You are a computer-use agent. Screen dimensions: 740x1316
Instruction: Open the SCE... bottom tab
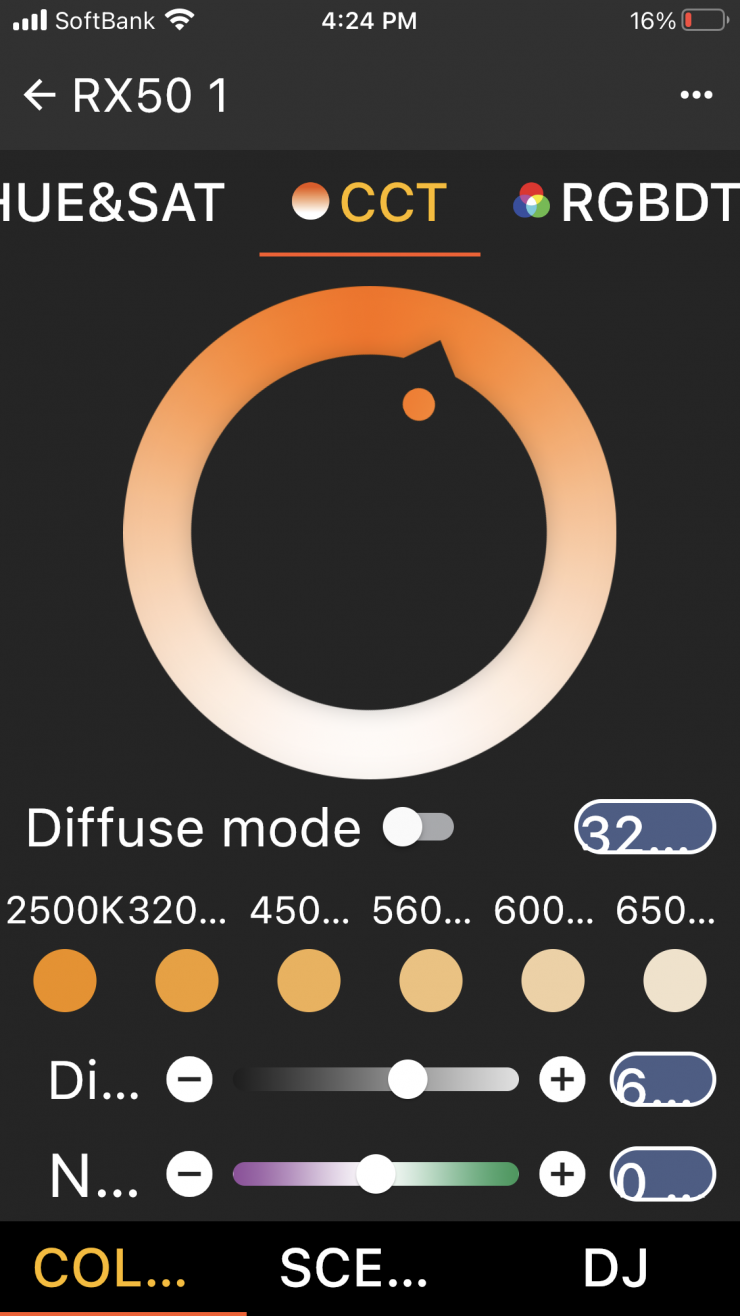click(355, 1268)
